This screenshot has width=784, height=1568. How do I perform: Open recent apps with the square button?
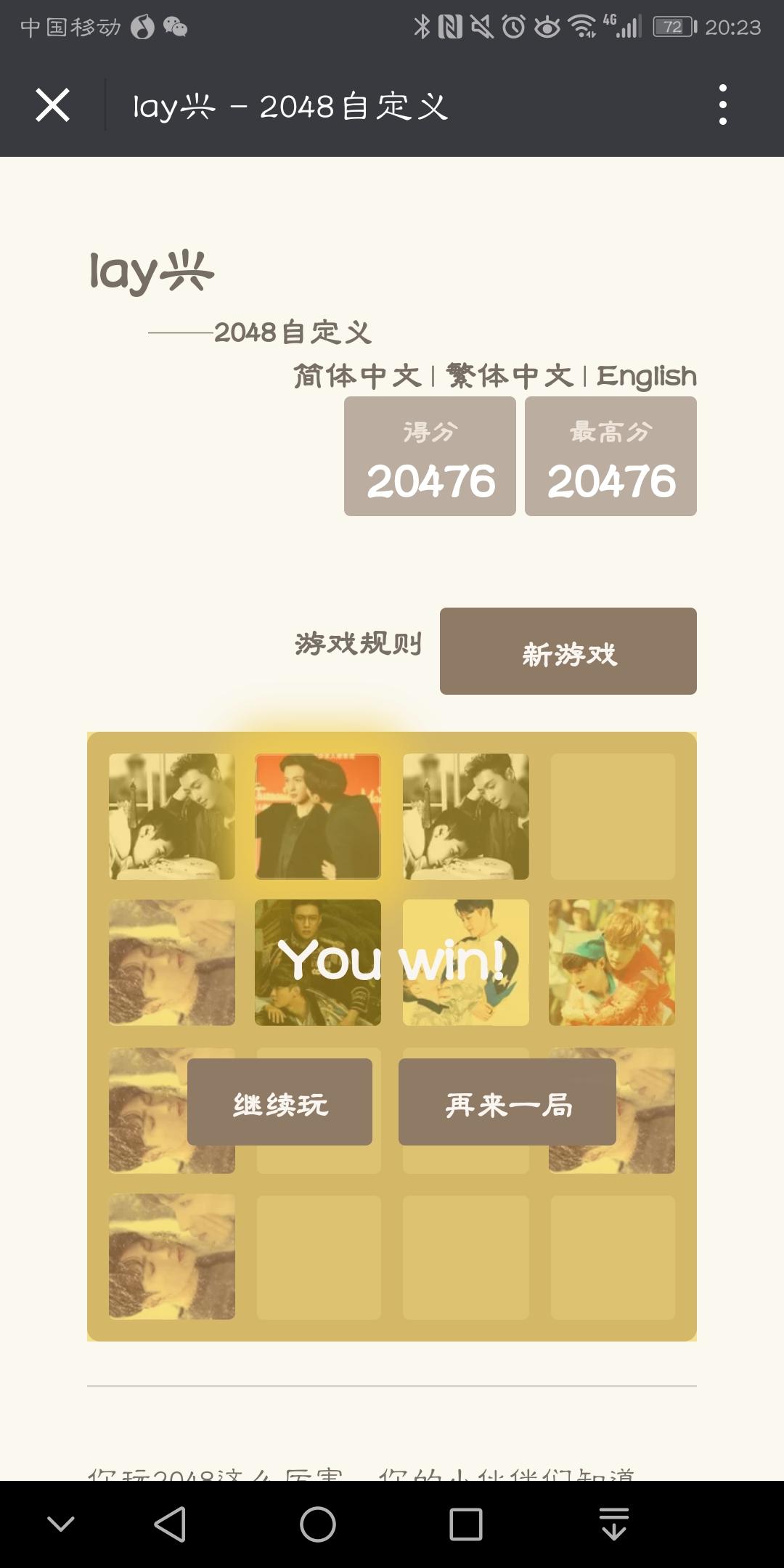pyautogui.click(x=466, y=1524)
